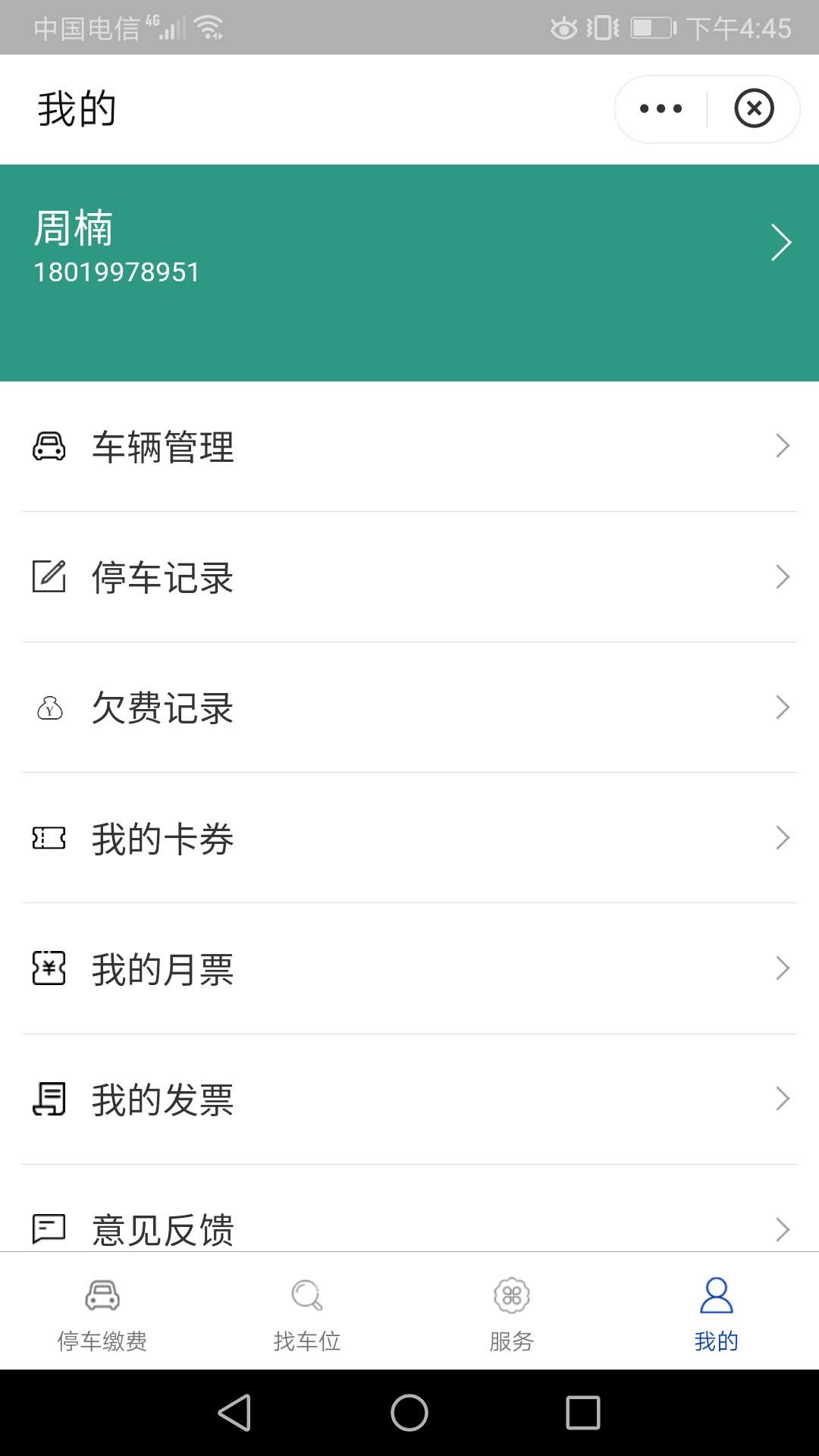
Task: Open 欠费记录 arrears records
Action: pos(409,708)
